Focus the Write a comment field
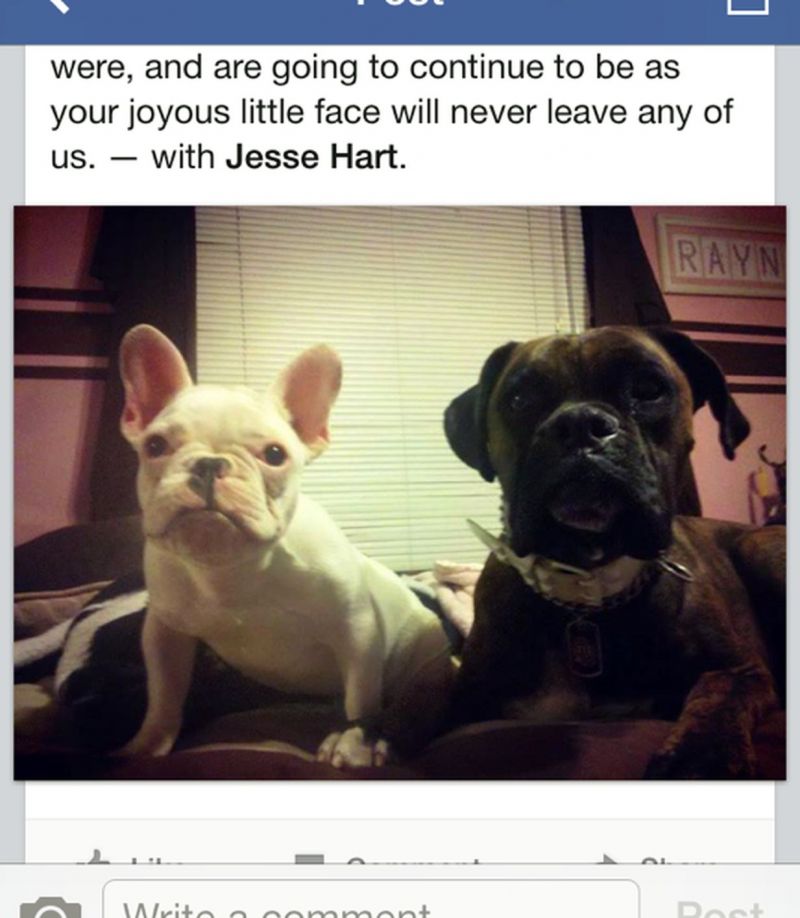Viewport: 800px width, 918px height. pyautogui.click(x=370, y=903)
